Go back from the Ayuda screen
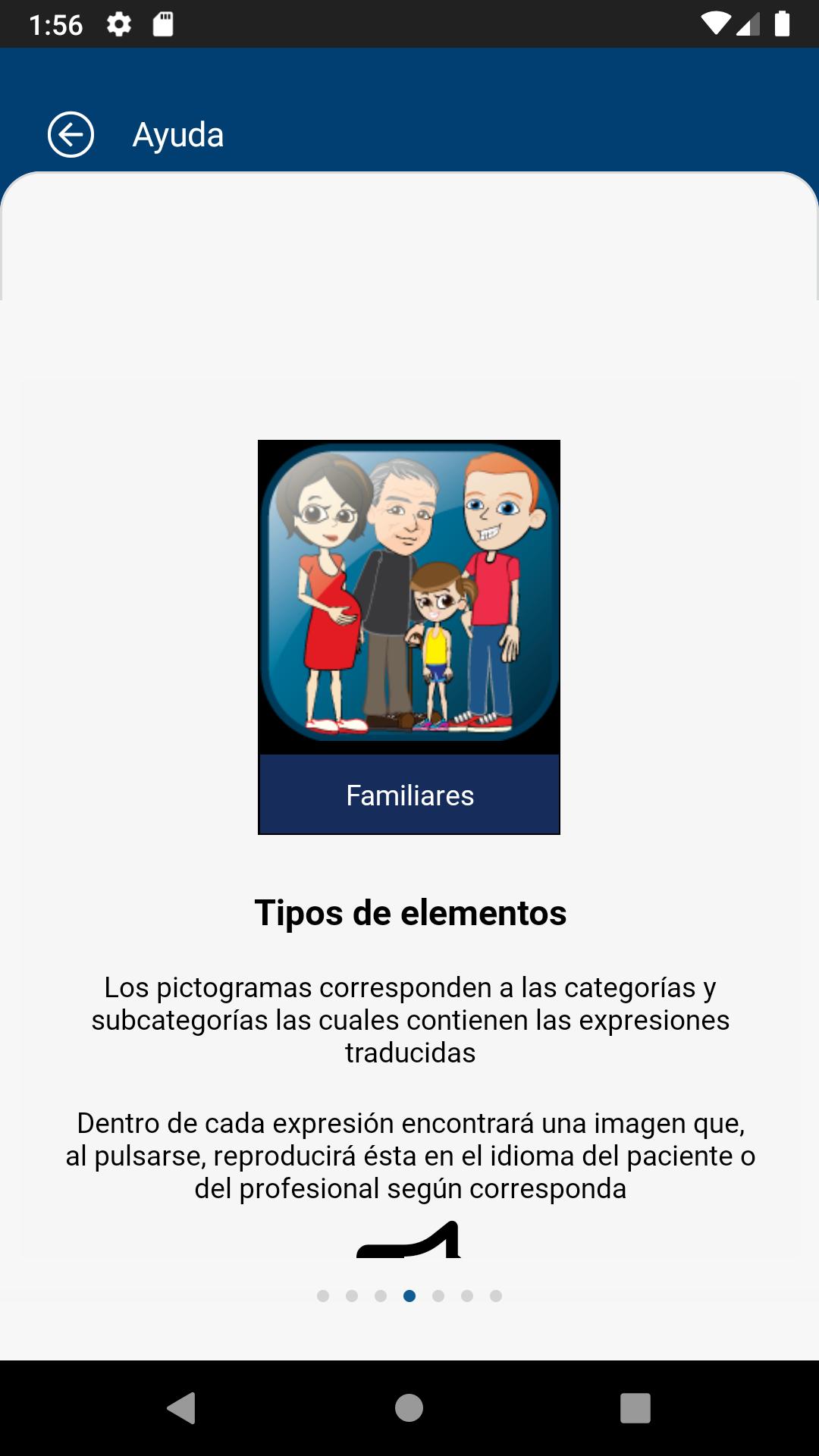The image size is (819, 1456). pyautogui.click(x=71, y=135)
